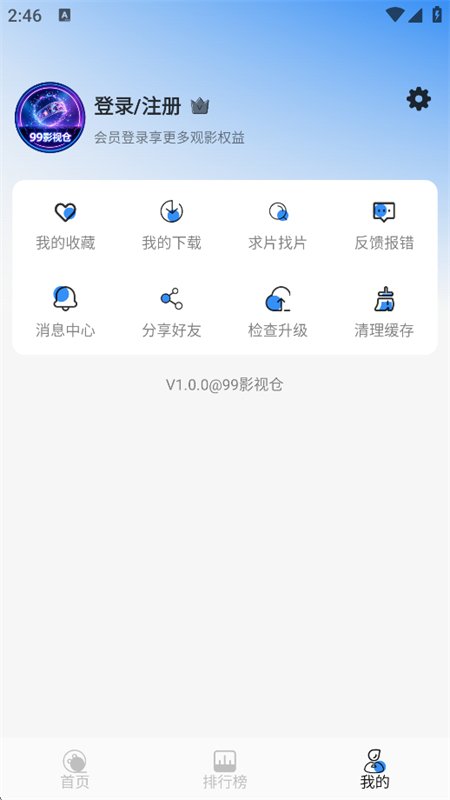The height and width of the screenshot is (800, 450).
Task: Open 求片找片 to request a film
Action: [x=278, y=227]
